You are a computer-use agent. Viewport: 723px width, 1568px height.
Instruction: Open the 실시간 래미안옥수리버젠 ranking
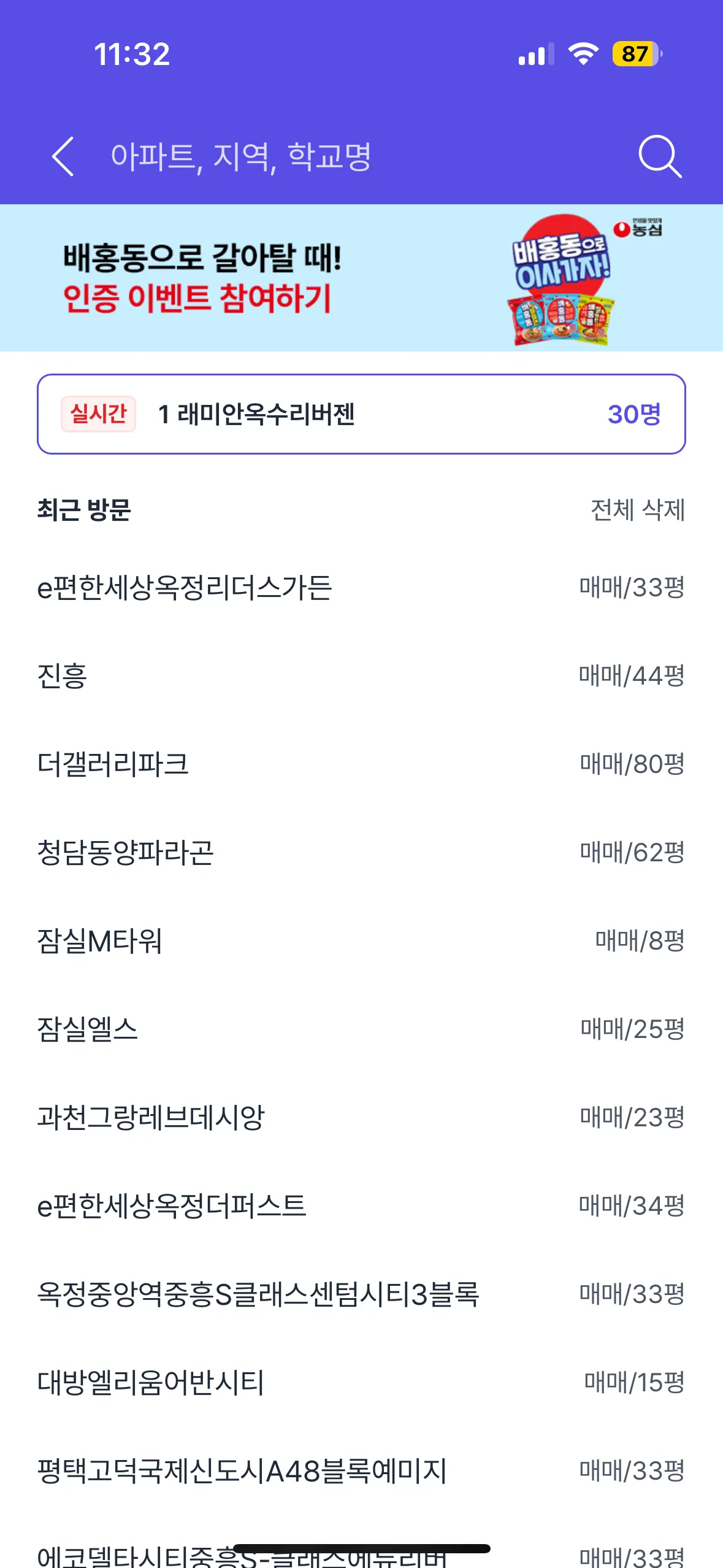361,414
